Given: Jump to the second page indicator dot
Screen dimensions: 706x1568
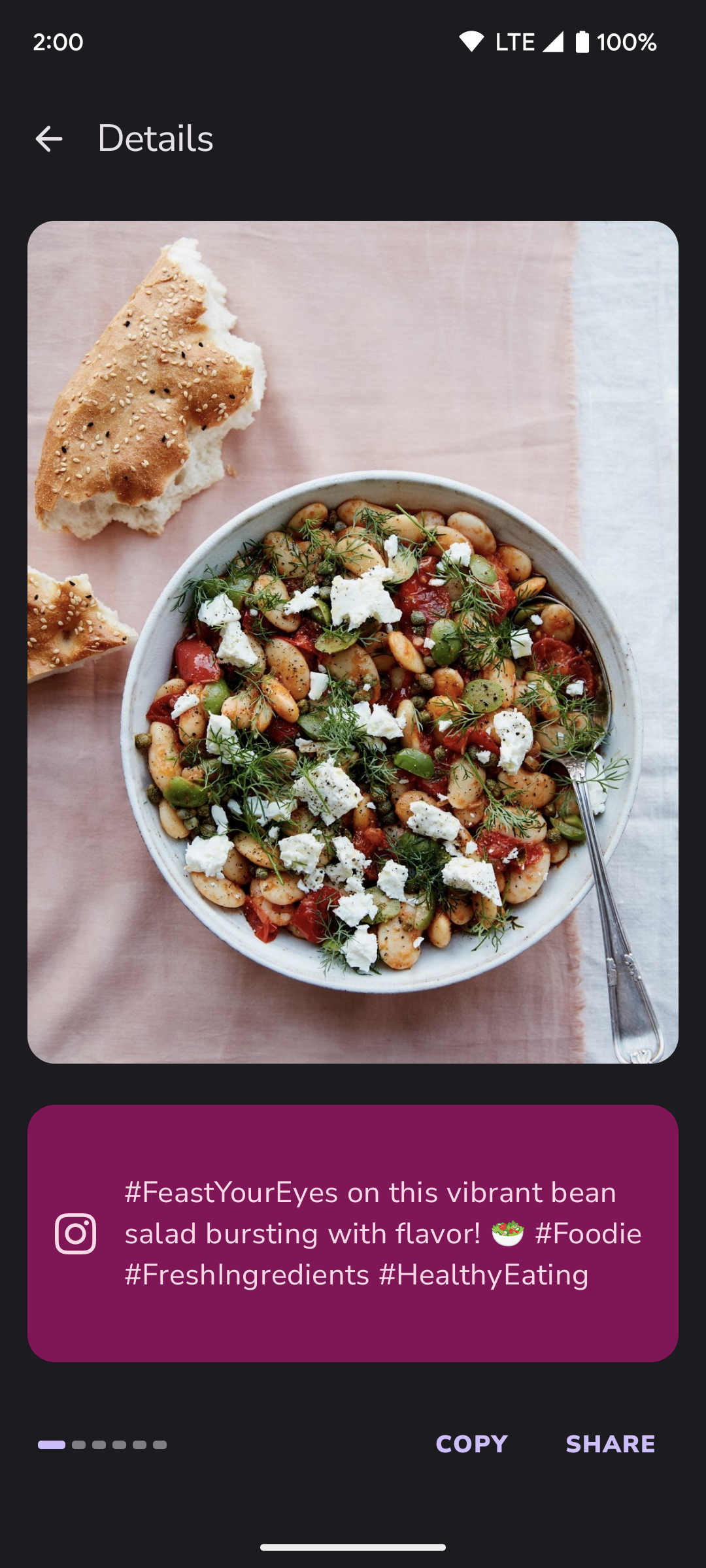Looking at the screenshot, I should (79, 1445).
